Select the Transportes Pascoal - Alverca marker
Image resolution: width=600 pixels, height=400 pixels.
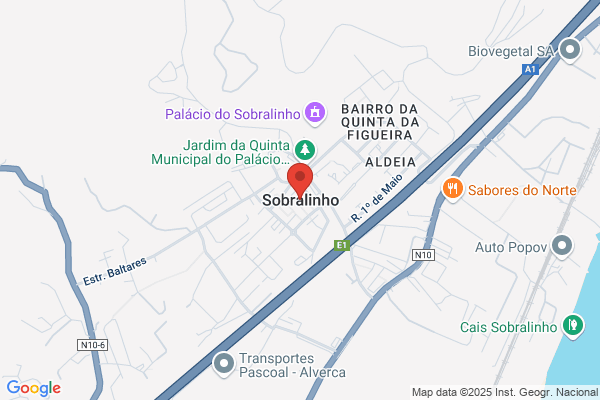(x=223, y=364)
